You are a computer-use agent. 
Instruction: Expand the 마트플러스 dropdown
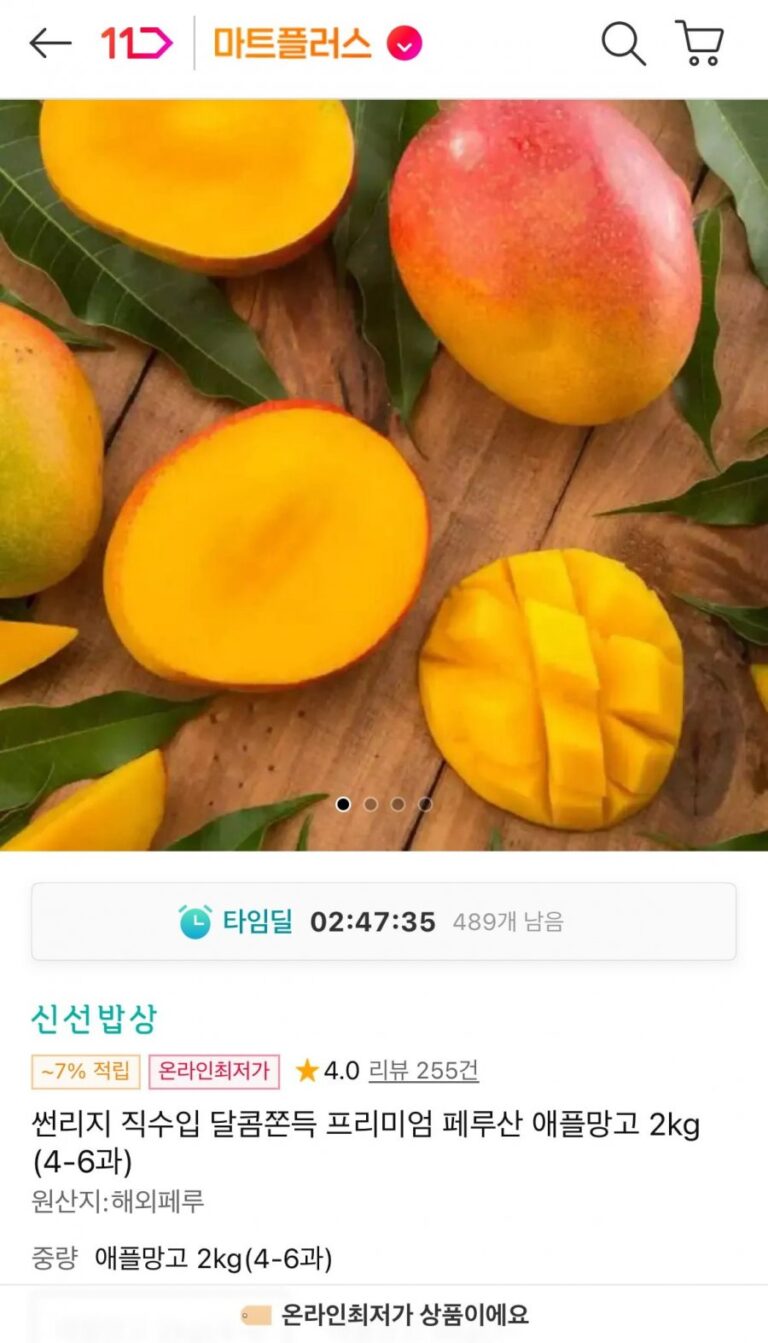[404, 44]
